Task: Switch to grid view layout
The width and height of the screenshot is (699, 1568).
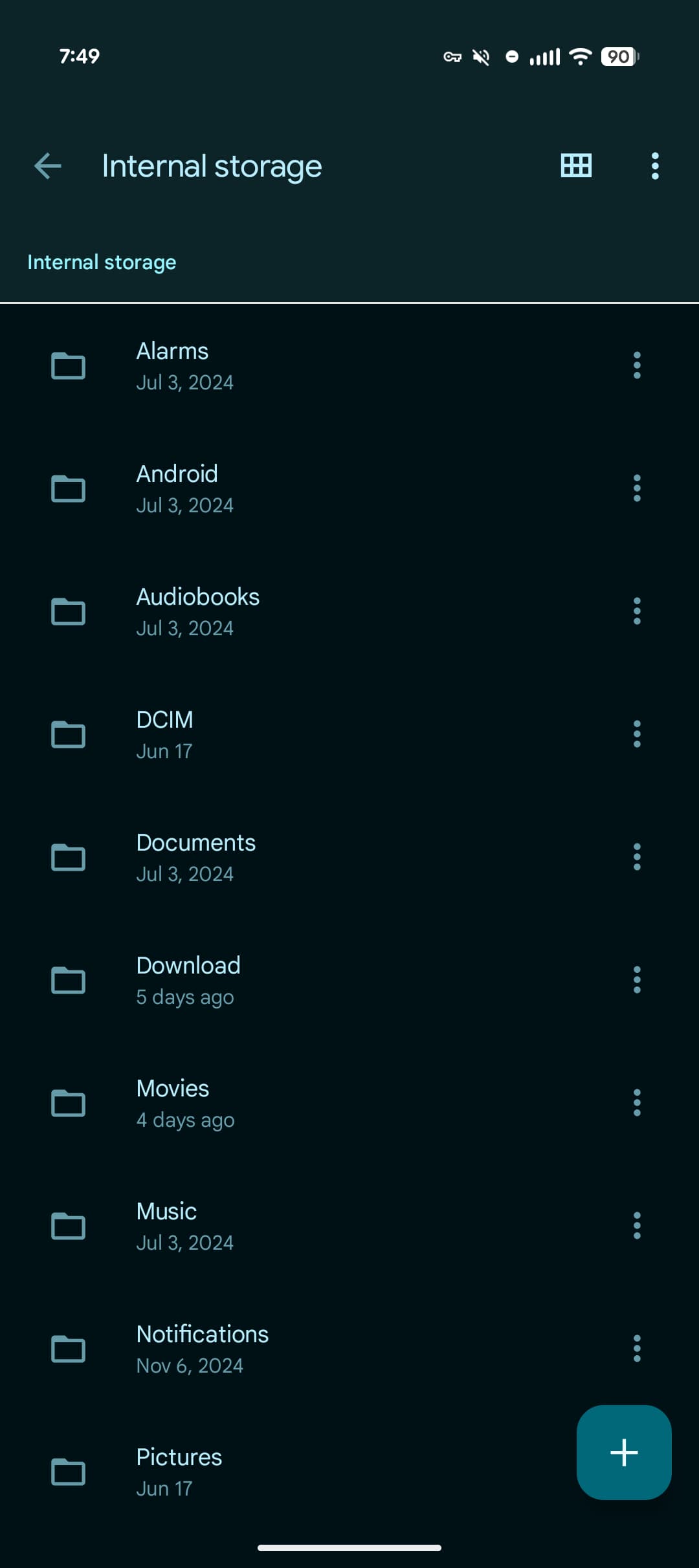Action: pos(576,166)
